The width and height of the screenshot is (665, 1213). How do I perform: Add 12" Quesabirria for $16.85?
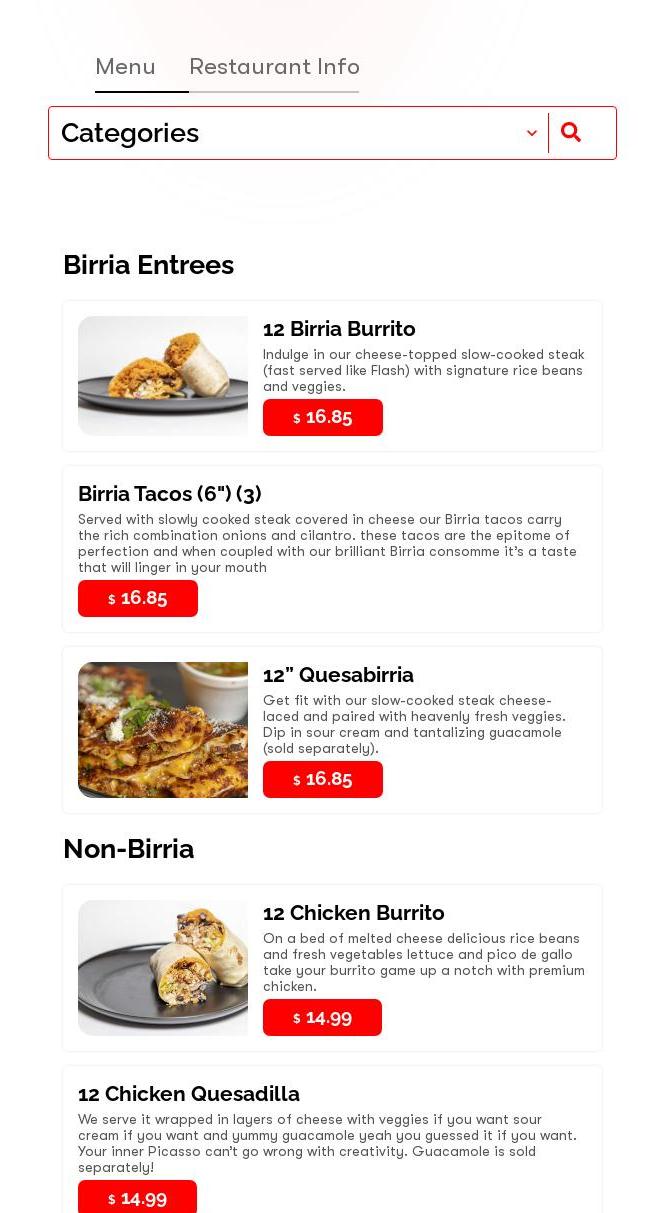322,780
